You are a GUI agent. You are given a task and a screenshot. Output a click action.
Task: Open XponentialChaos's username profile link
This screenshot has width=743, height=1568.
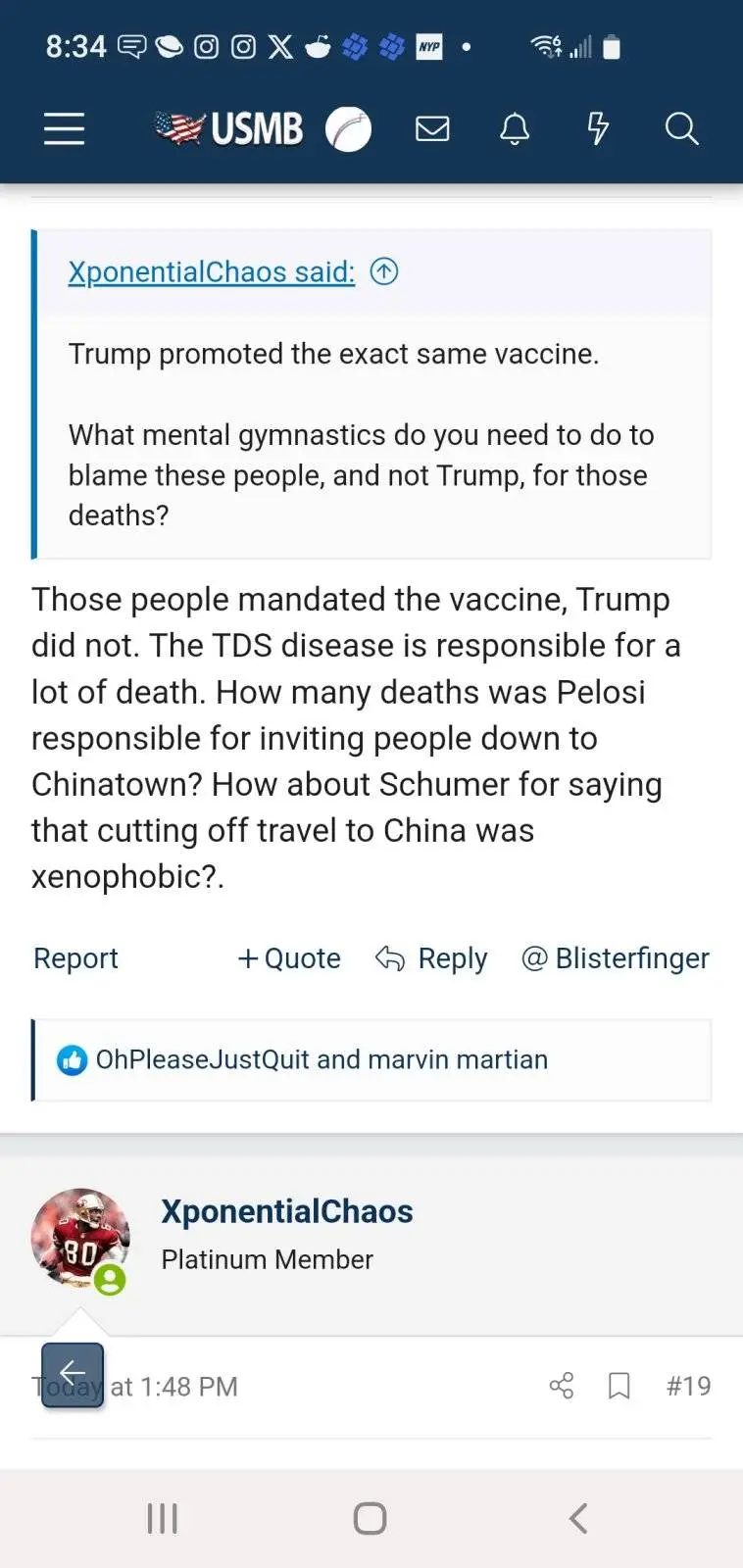point(286,1211)
